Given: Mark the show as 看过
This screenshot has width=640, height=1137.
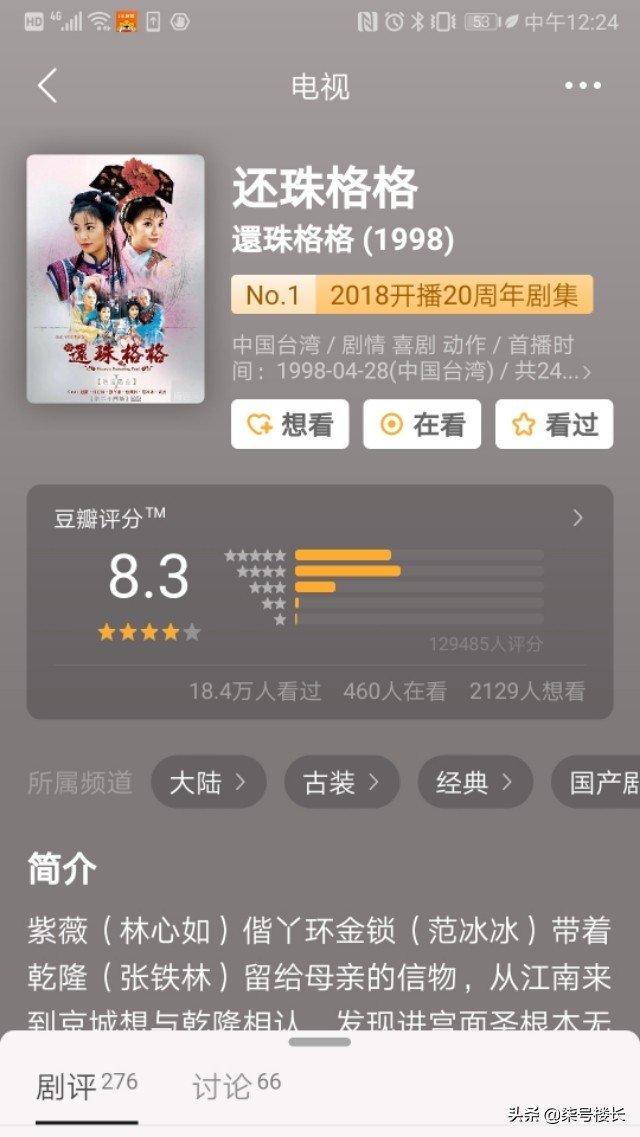Looking at the screenshot, I should pyautogui.click(x=554, y=424).
